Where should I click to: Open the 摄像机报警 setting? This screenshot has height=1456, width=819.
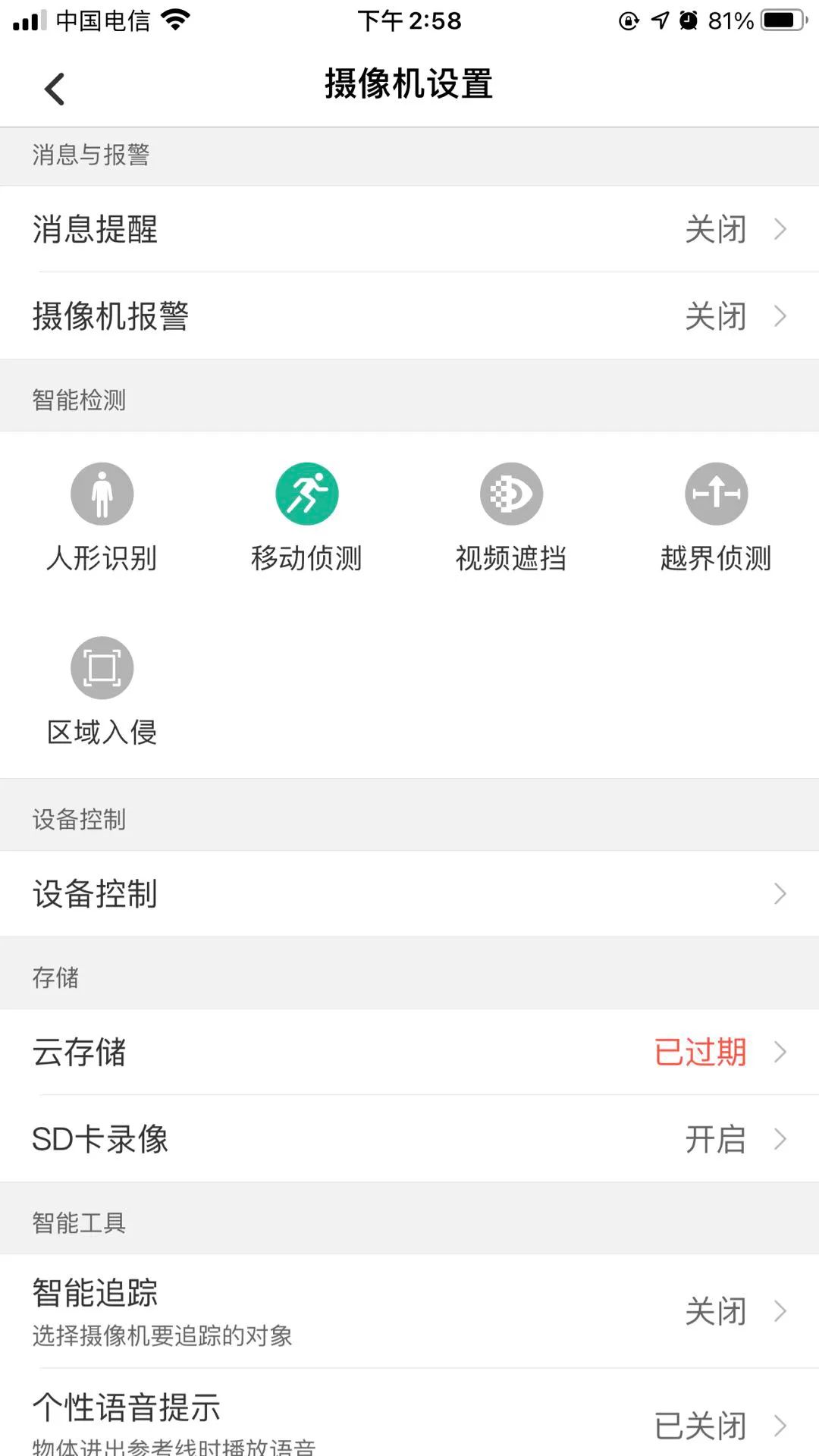[409, 316]
